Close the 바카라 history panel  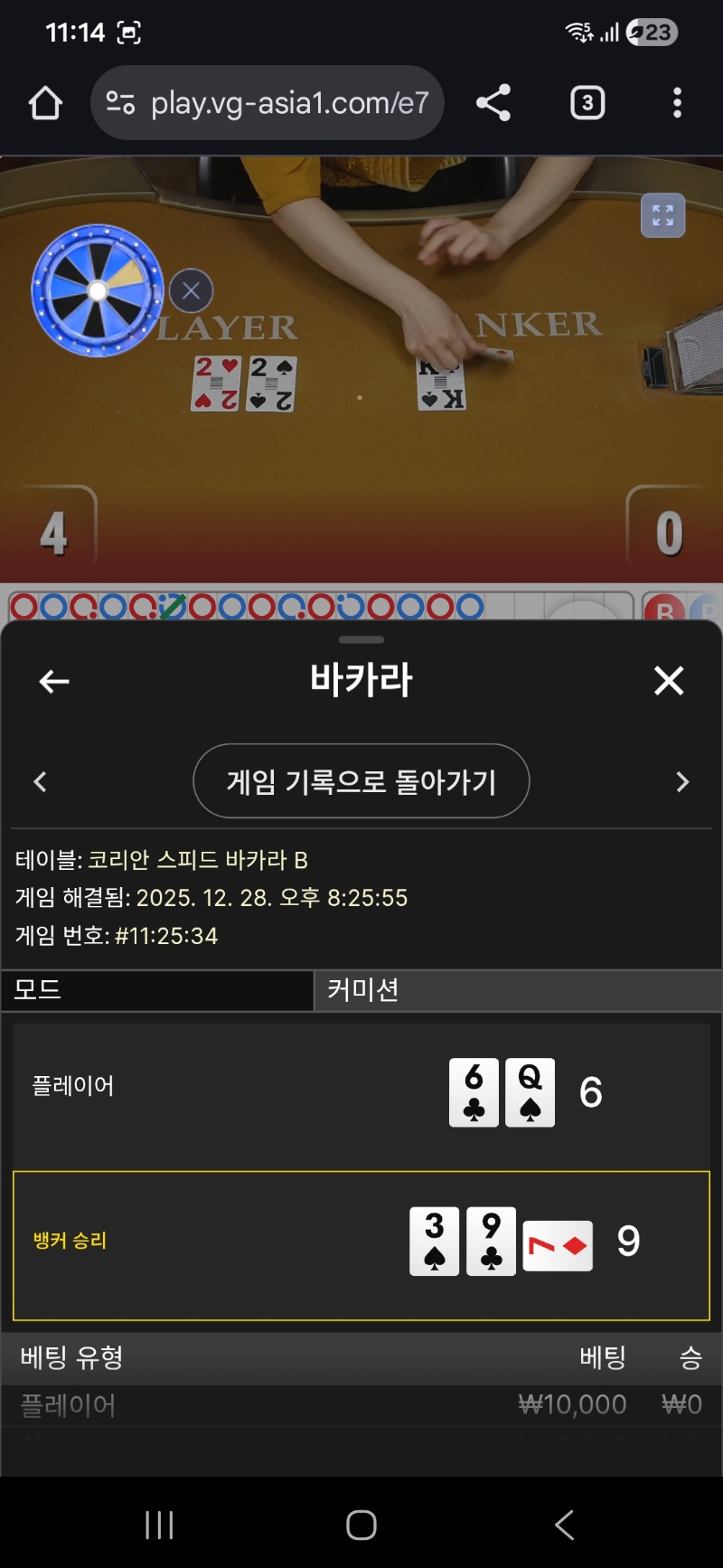tap(669, 681)
